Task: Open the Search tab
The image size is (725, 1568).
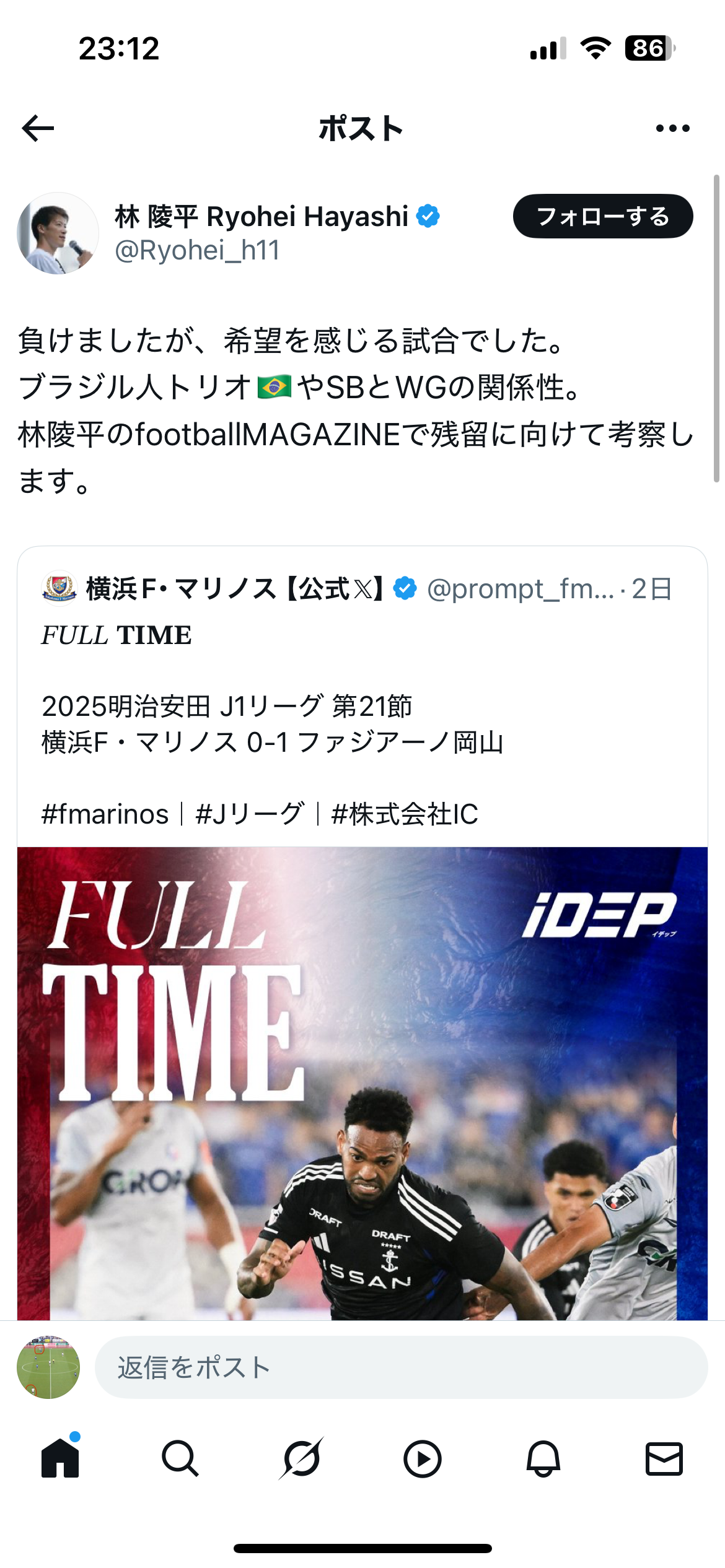Action: 180,1458
